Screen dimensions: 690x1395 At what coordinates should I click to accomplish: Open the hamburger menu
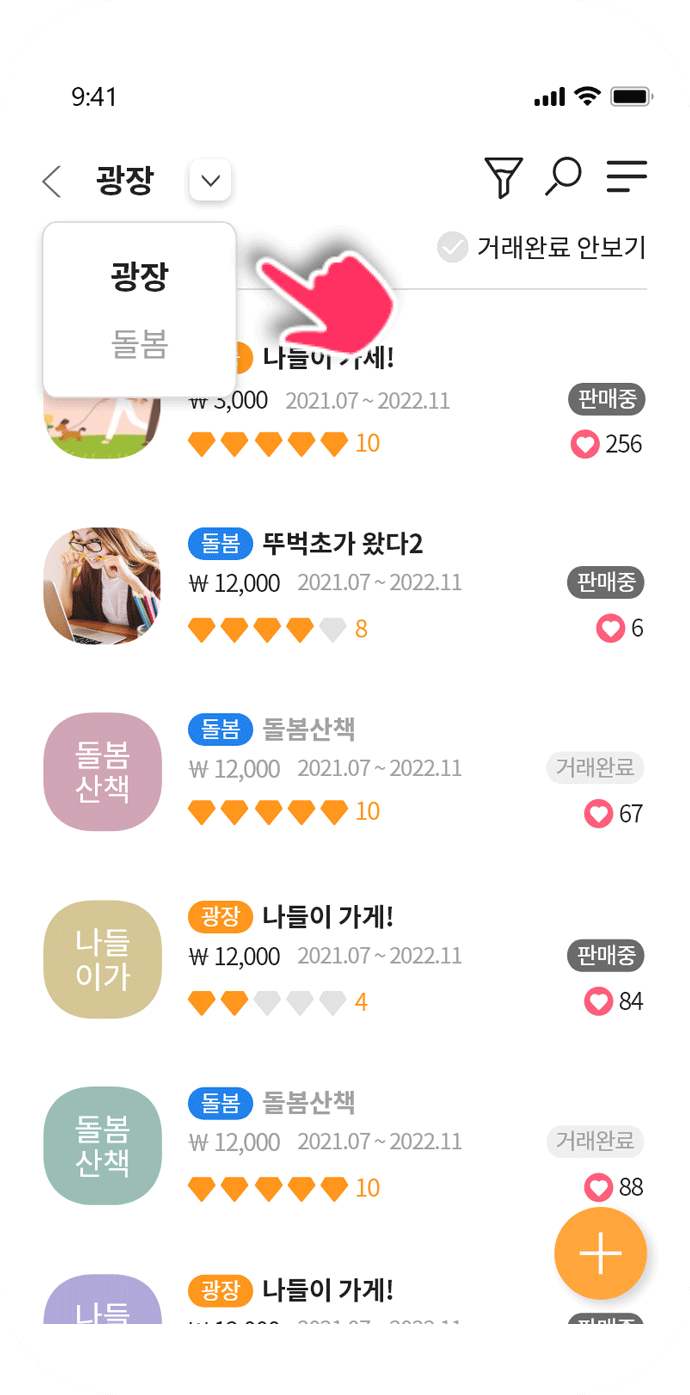627,177
